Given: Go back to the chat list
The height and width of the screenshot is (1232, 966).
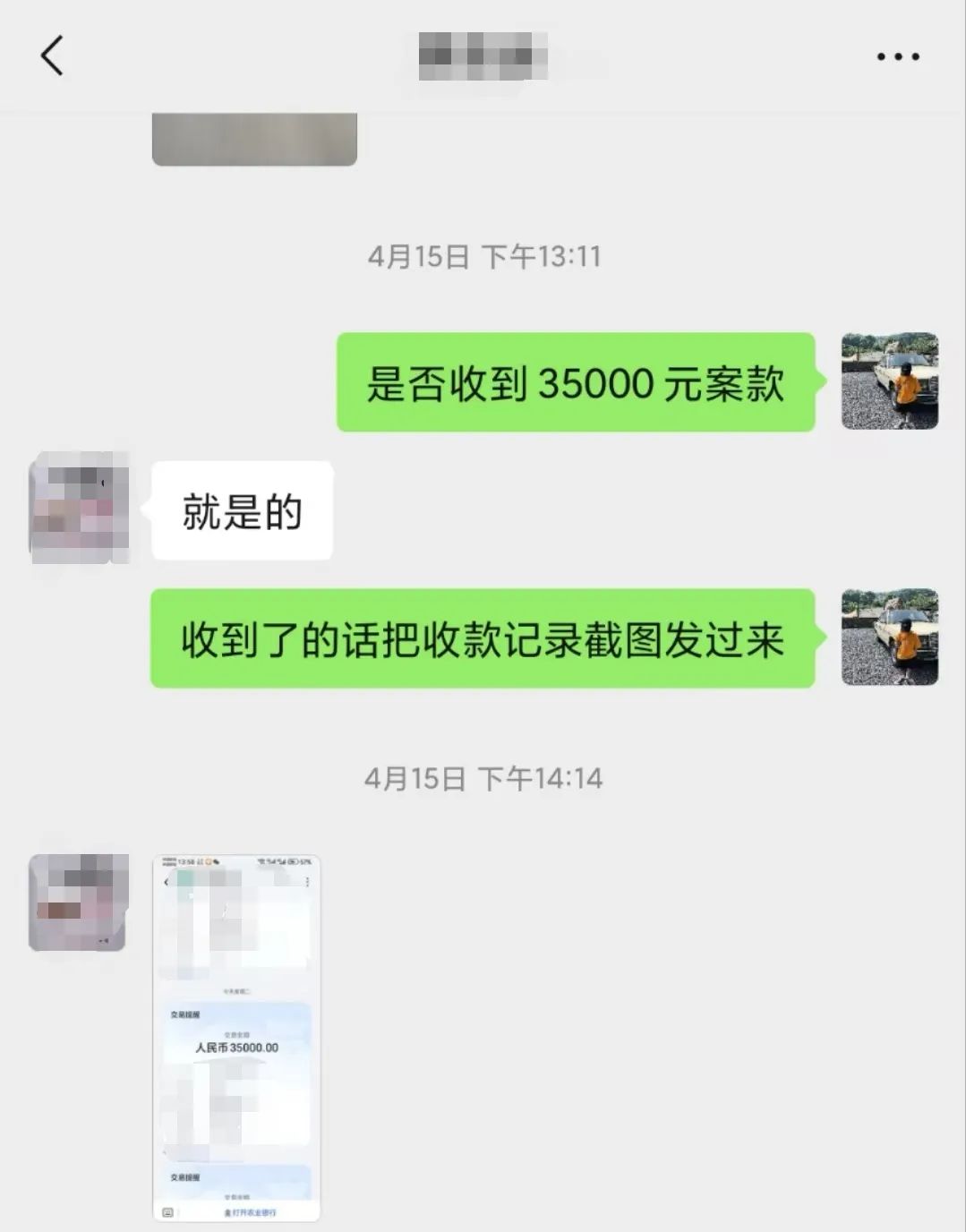Looking at the screenshot, I should pyautogui.click(x=52, y=56).
